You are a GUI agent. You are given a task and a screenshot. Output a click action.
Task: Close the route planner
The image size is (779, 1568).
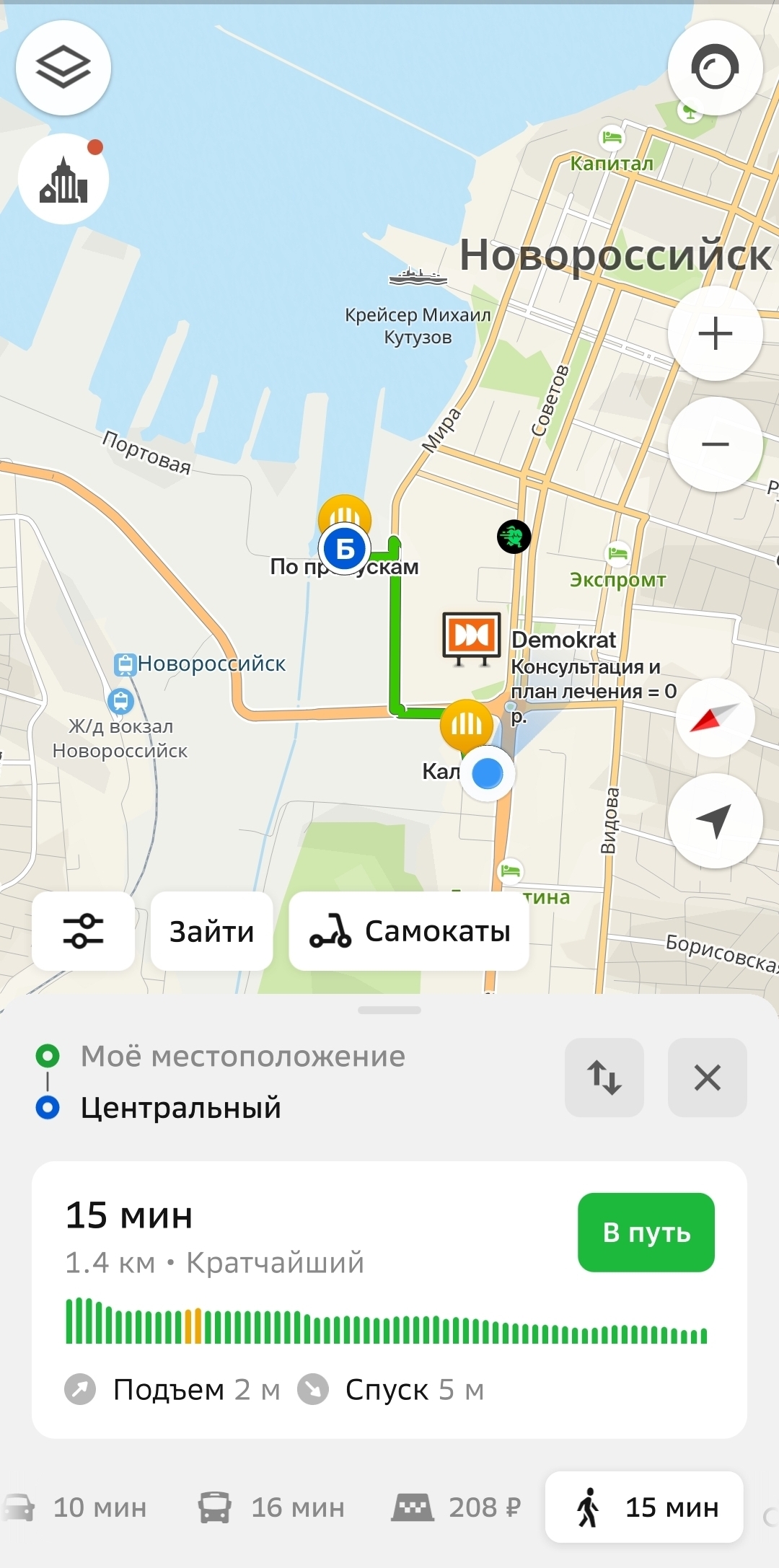[707, 1078]
